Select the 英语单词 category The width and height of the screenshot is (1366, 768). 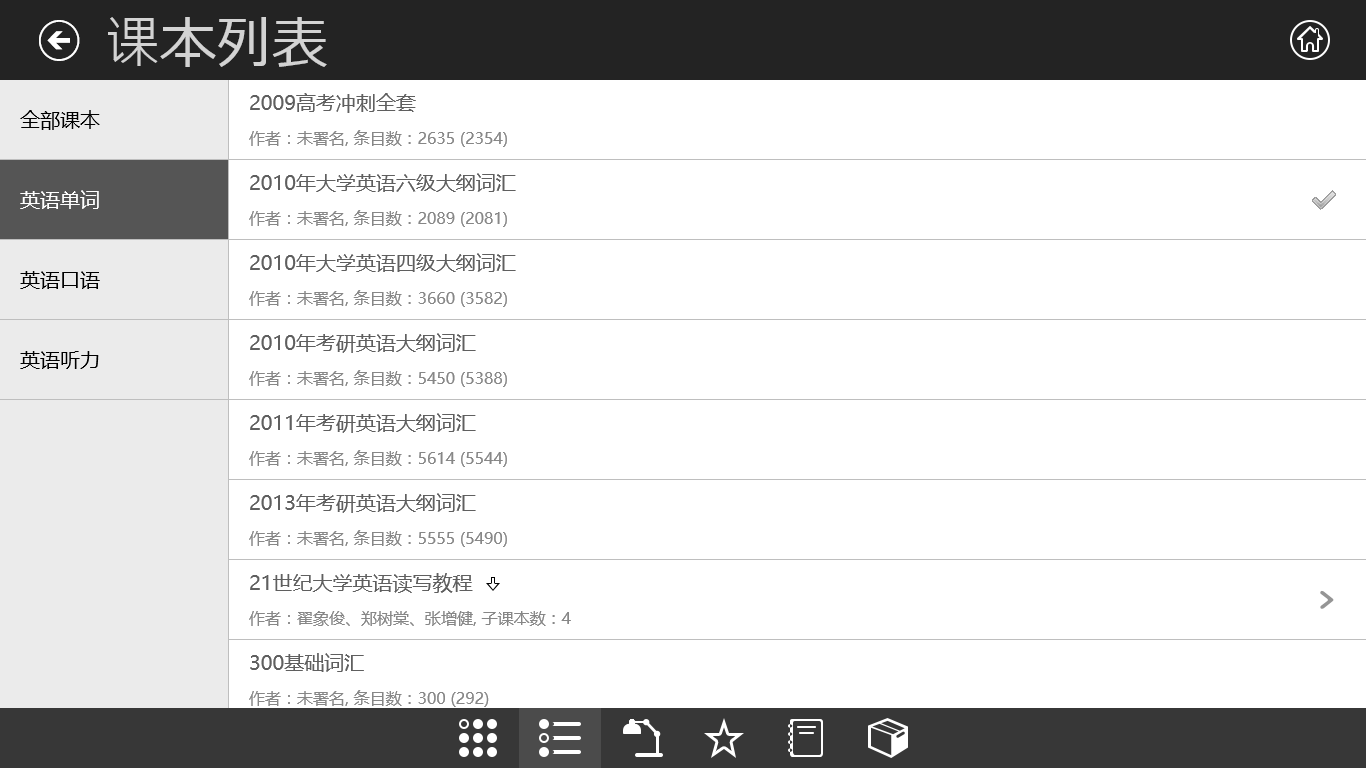114,200
